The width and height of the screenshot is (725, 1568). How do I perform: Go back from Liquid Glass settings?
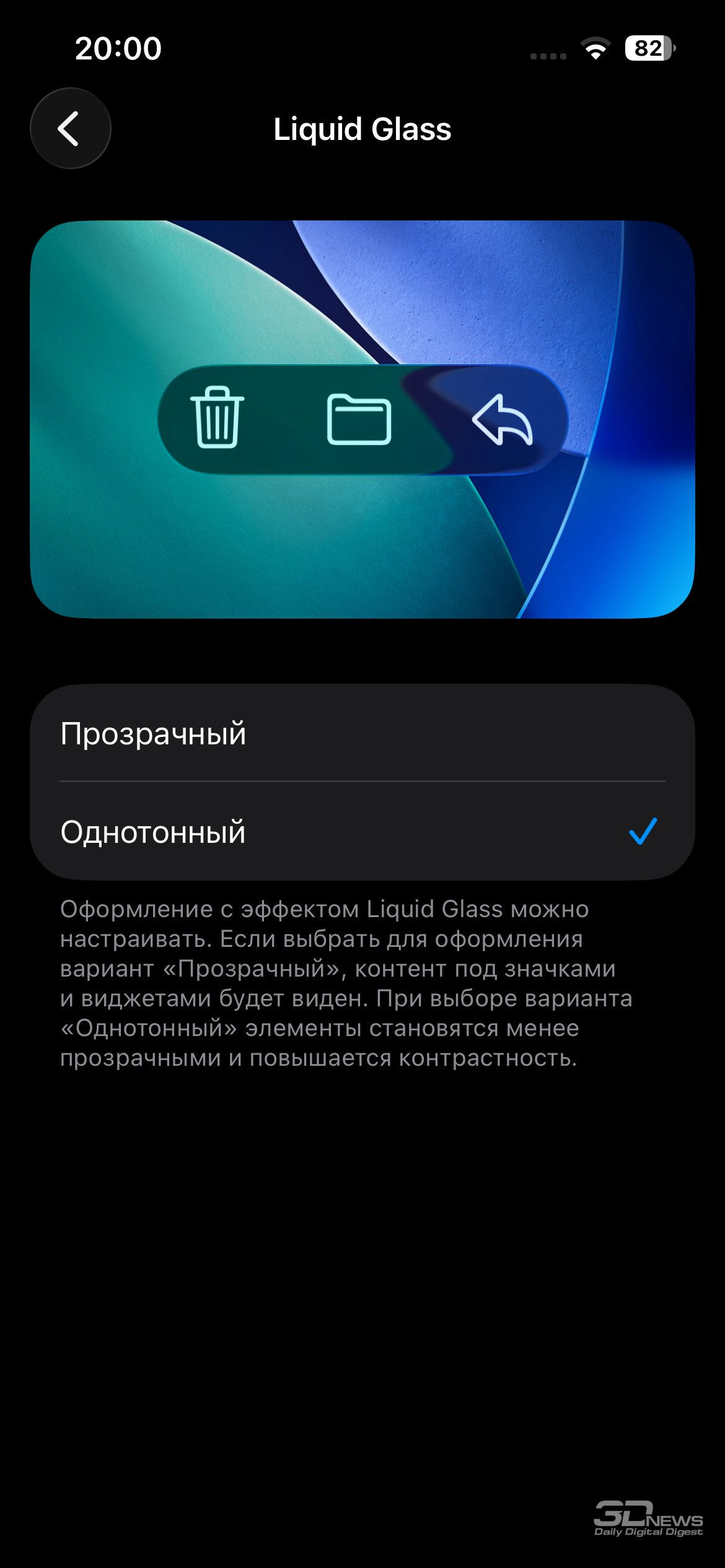click(x=71, y=128)
